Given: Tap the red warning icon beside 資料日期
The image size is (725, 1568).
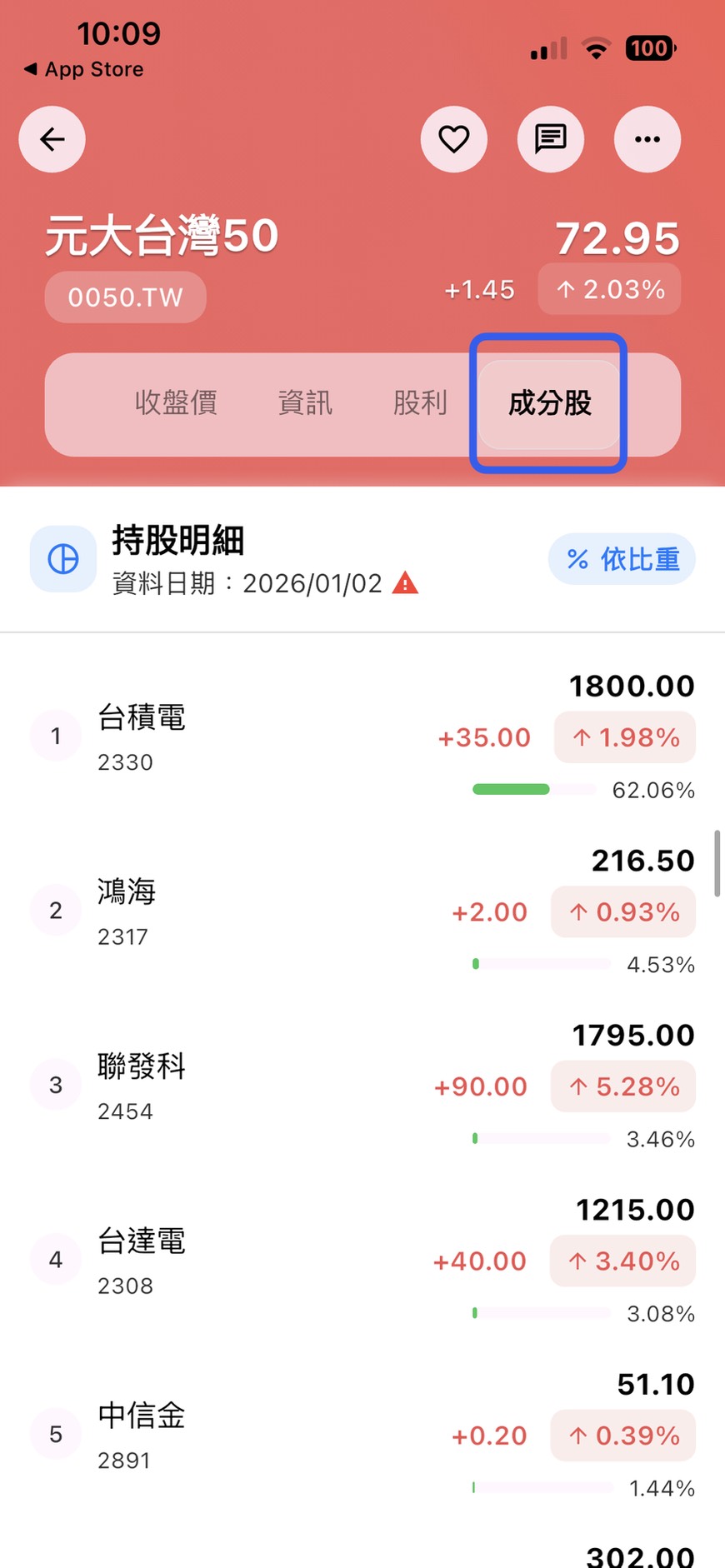Looking at the screenshot, I should click(x=405, y=583).
